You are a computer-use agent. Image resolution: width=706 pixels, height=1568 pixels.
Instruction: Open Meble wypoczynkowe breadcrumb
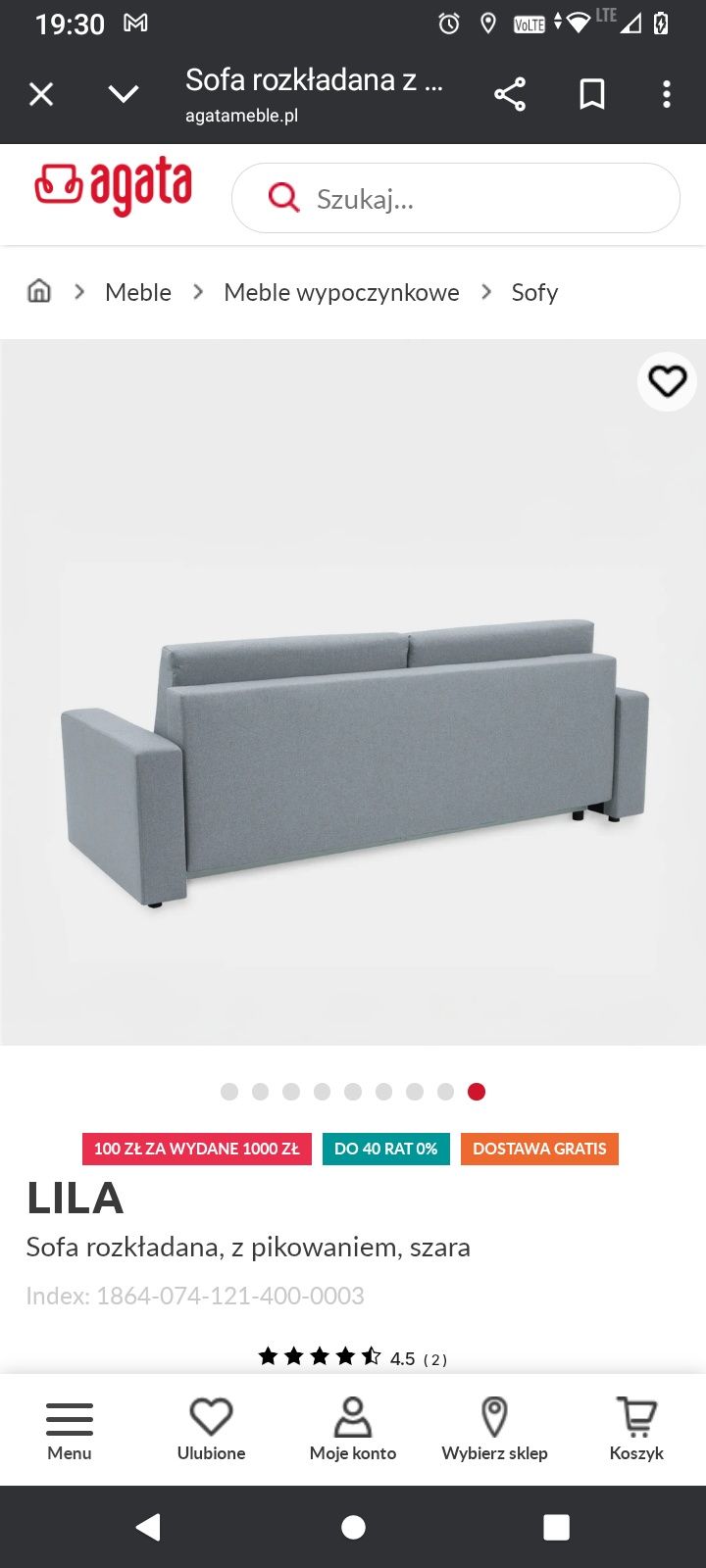pos(341,292)
